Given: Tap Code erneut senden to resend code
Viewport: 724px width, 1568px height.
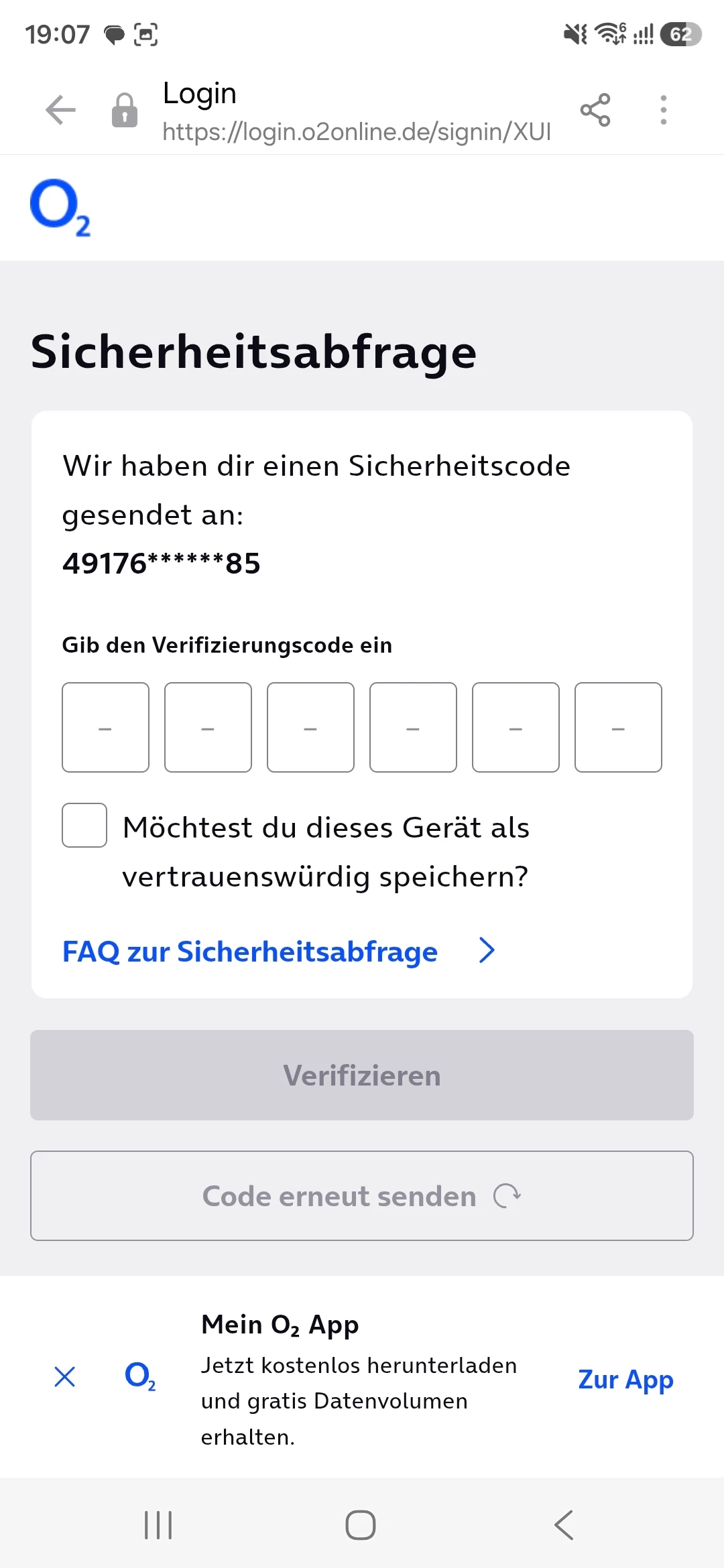Looking at the screenshot, I should tap(362, 1195).
